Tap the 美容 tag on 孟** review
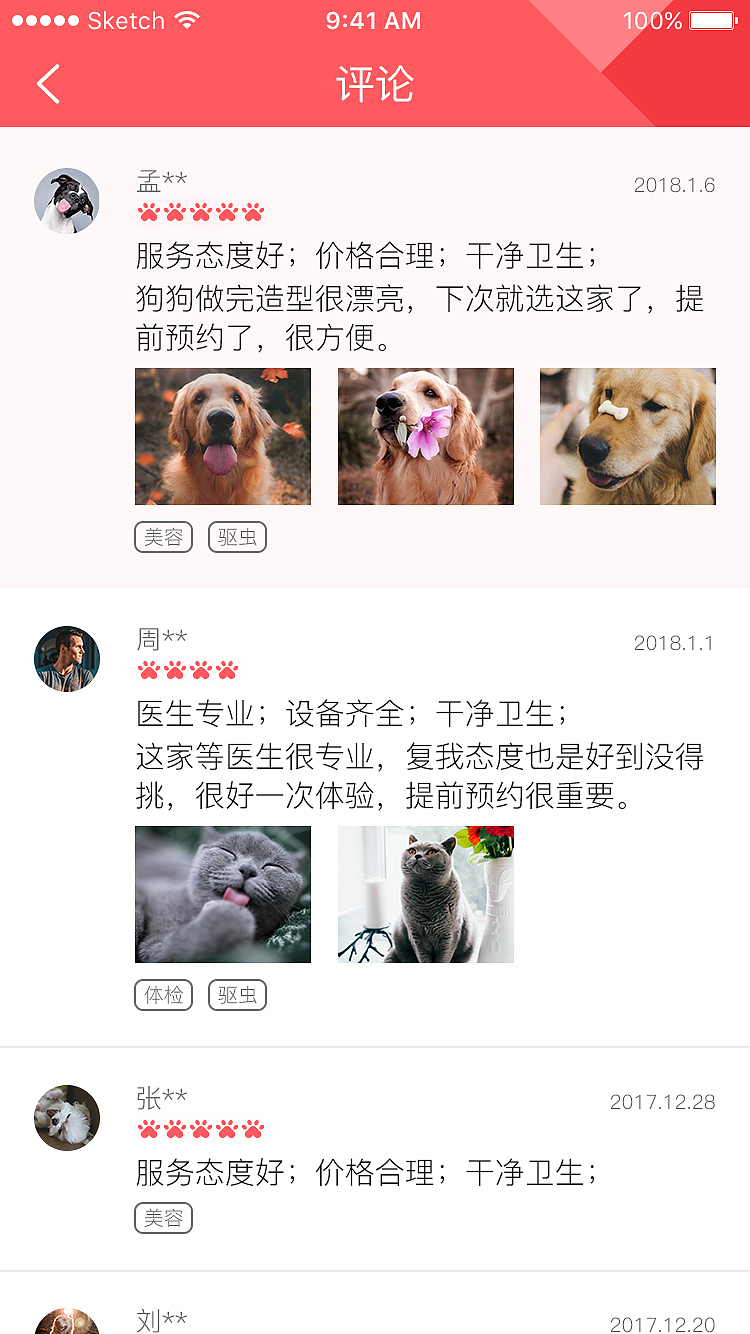Screen dimensions: 750x1334 163,537
